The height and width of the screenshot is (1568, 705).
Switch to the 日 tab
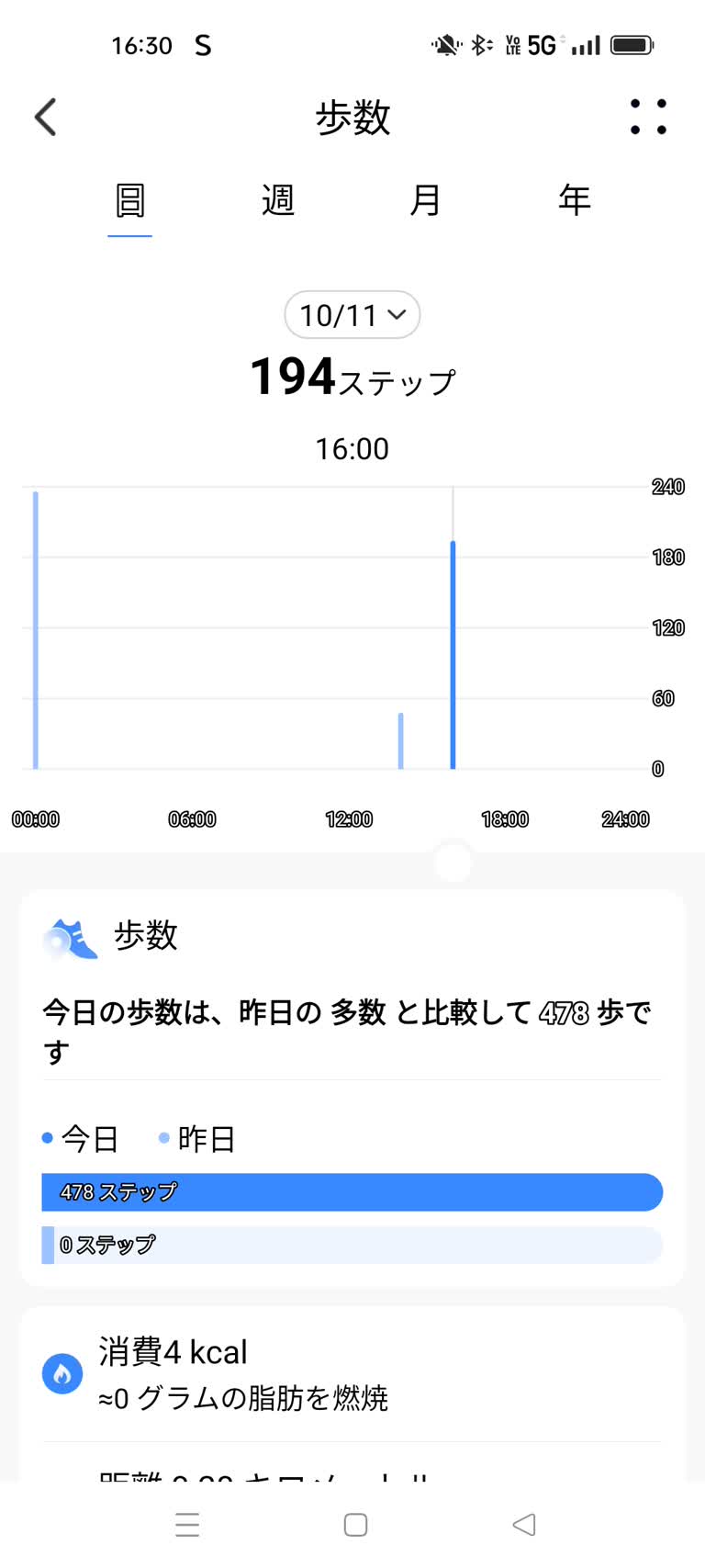129,200
